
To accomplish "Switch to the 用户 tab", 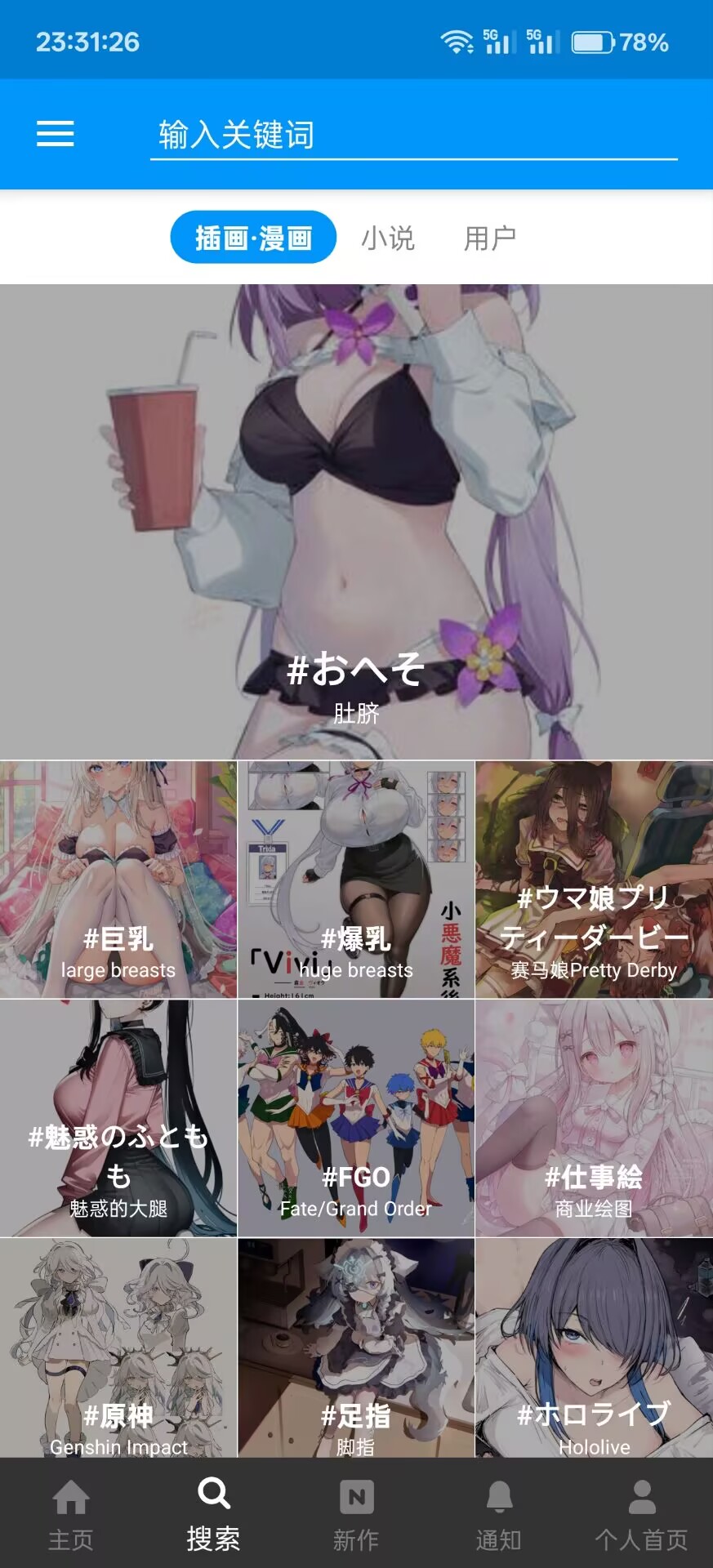I will [489, 238].
